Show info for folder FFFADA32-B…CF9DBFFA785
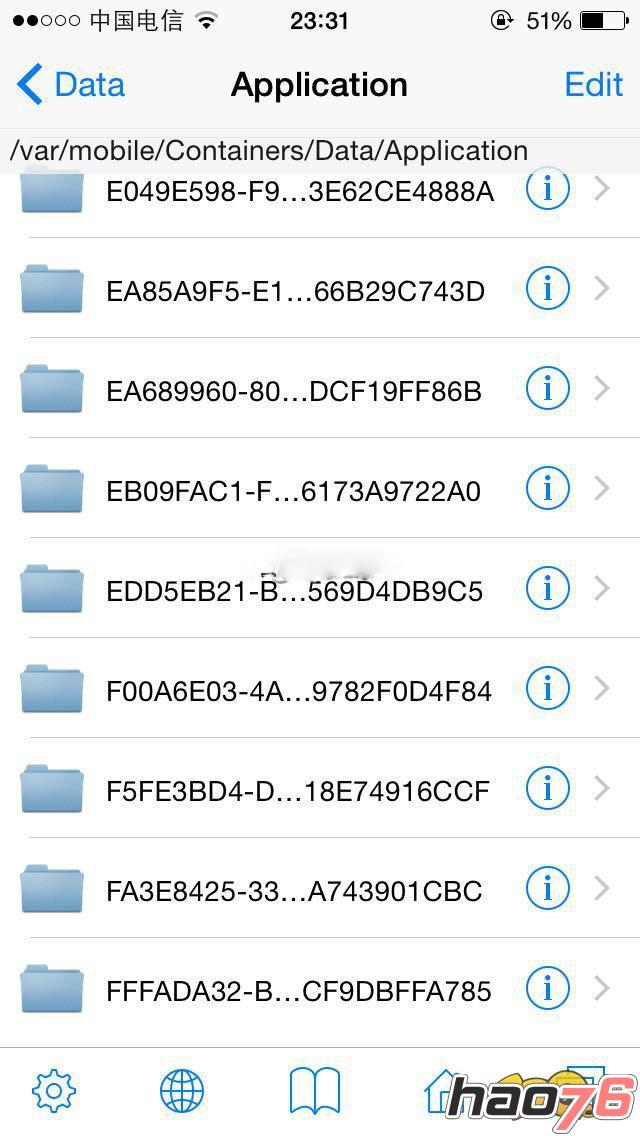The image size is (640, 1136). [x=548, y=988]
